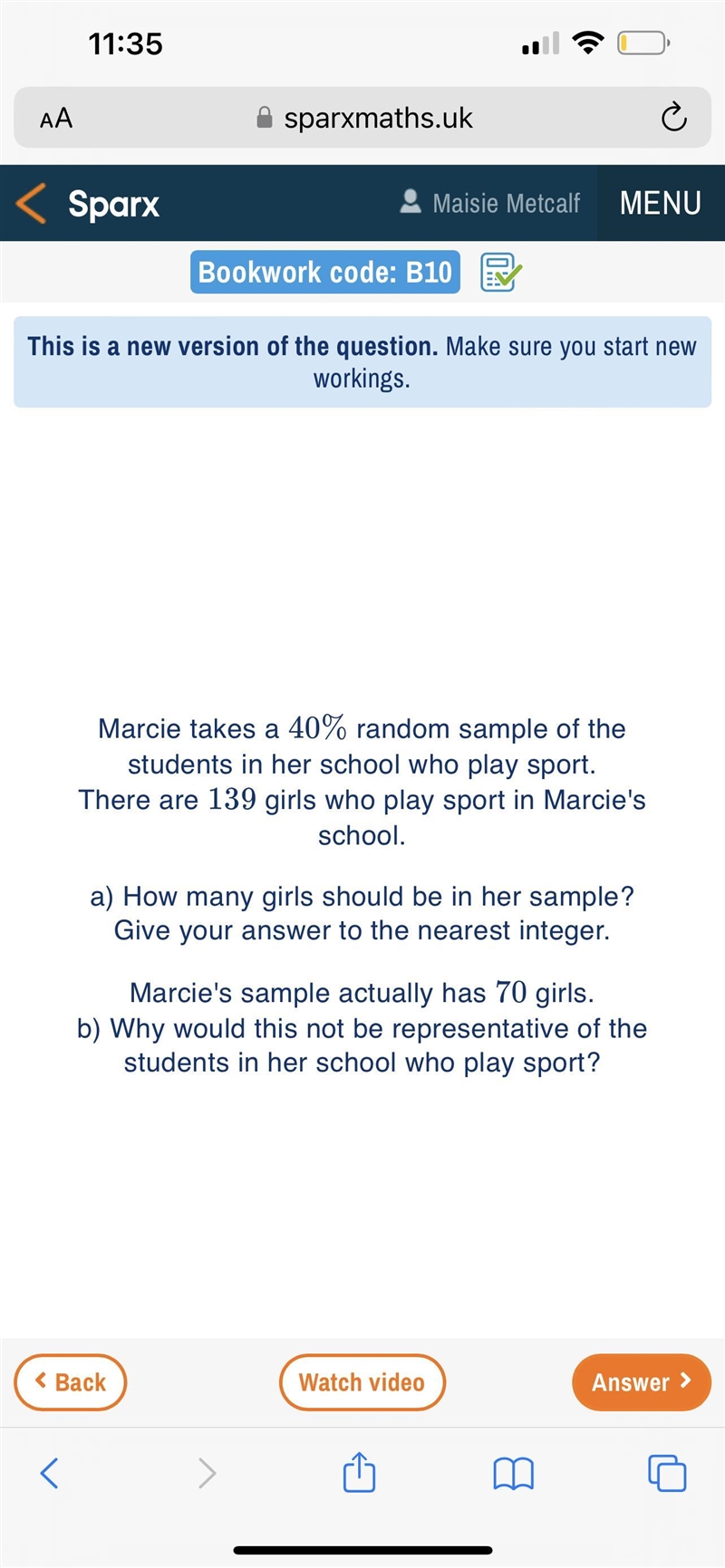The image size is (725, 1568).
Task: Open the calculator-allowed icon next to bookwork code
Action: click(501, 272)
